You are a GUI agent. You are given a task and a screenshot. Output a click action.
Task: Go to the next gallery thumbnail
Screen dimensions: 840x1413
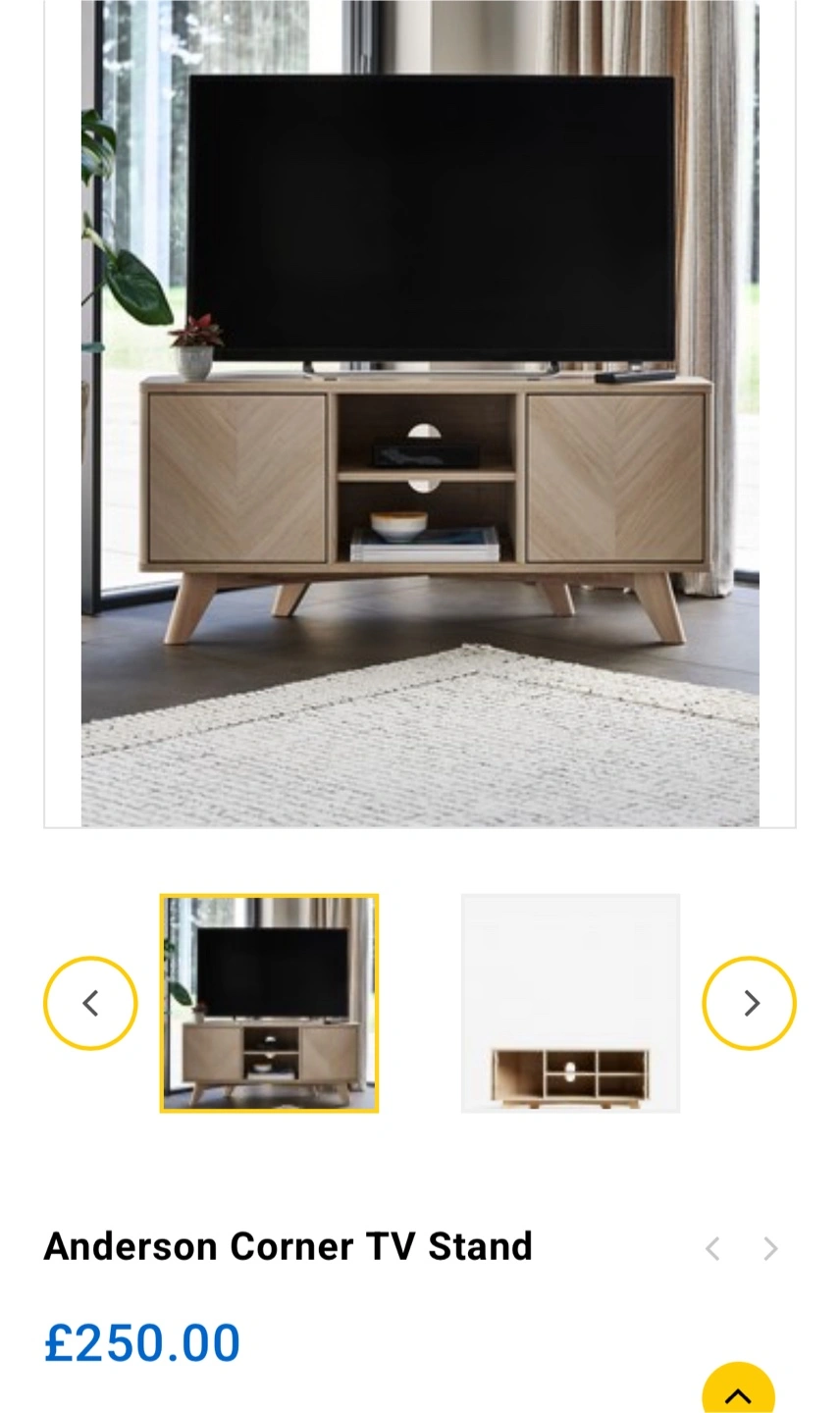click(x=750, y=1003)
